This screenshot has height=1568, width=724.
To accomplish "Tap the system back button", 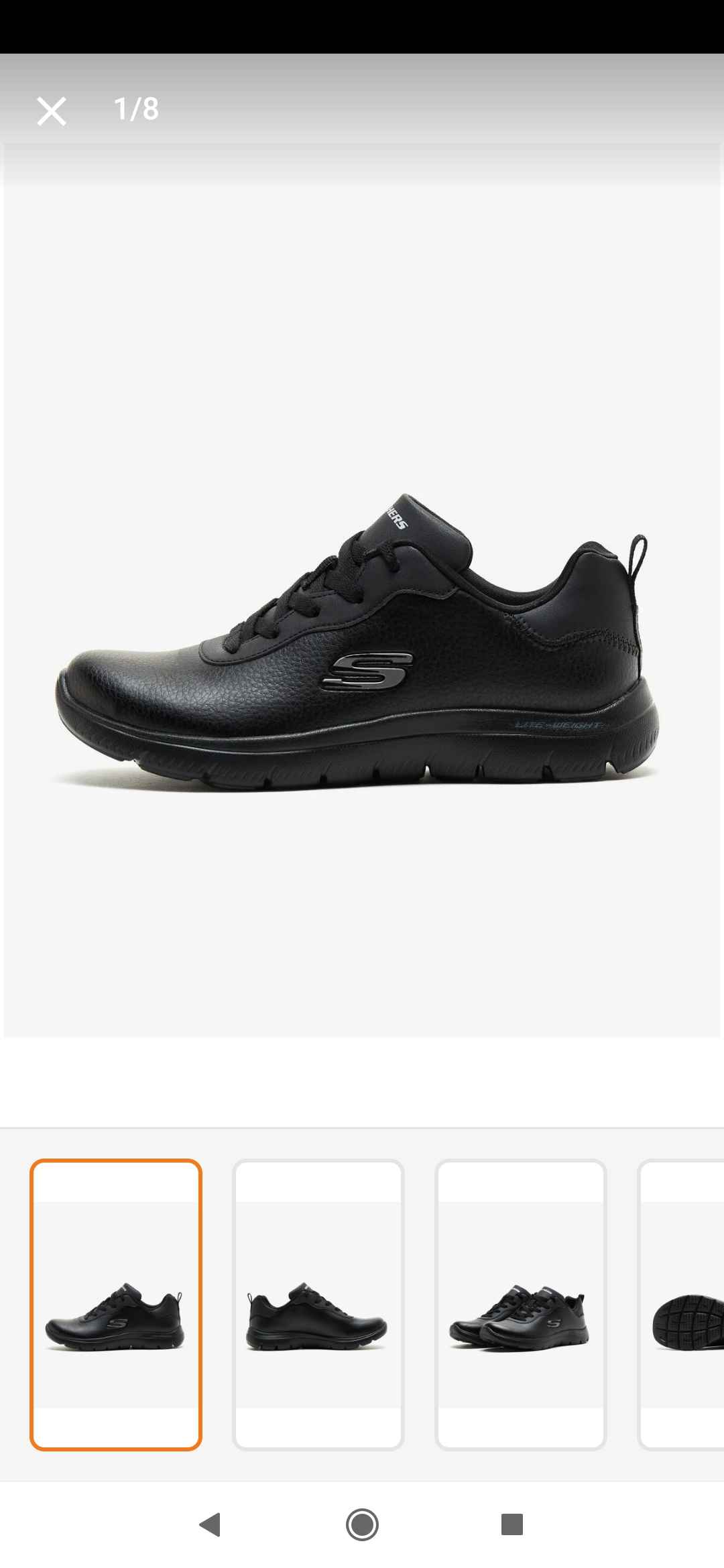I will pos(210,1524).
